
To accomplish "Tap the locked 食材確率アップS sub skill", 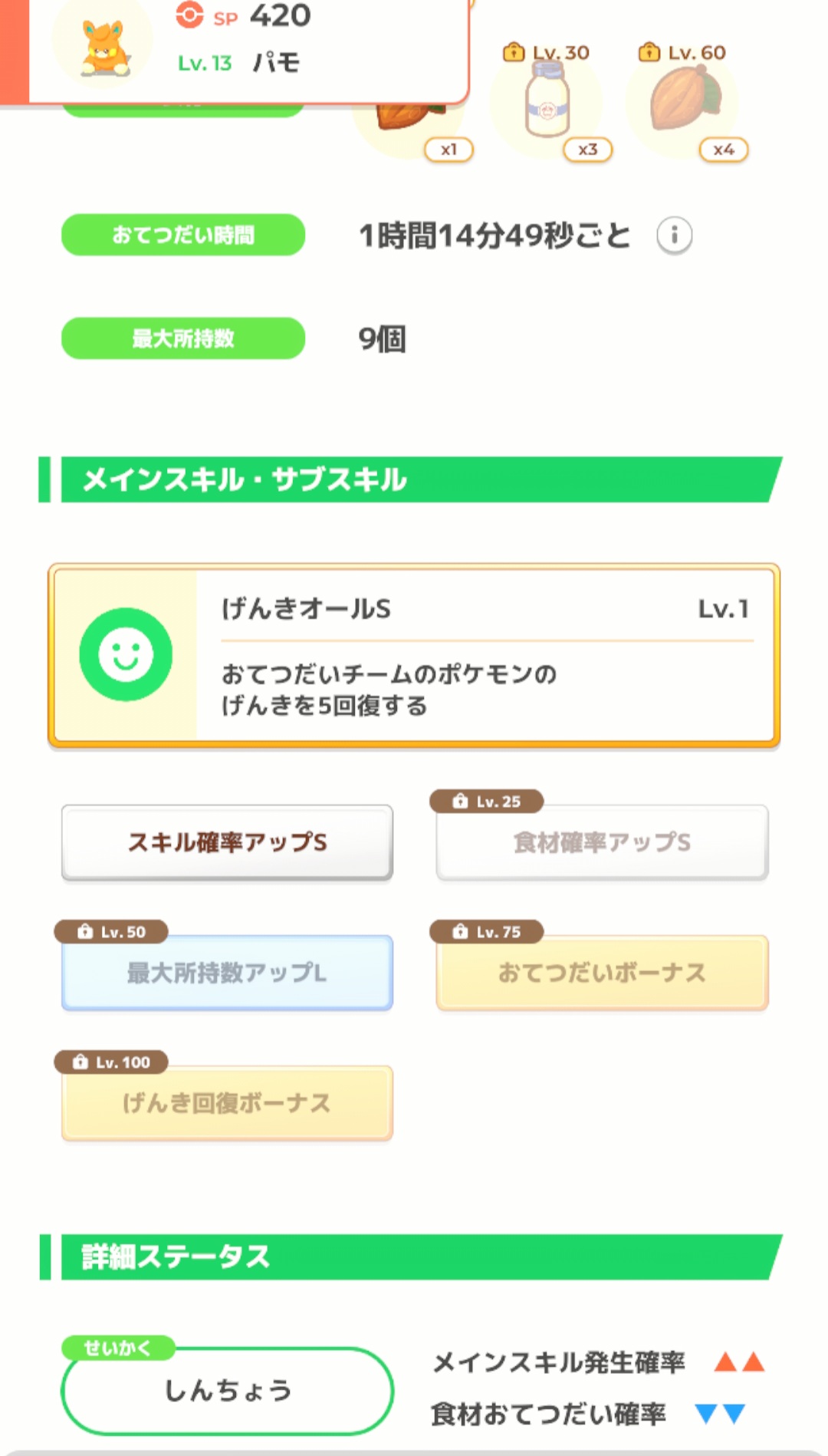I will tap(602, 842).
